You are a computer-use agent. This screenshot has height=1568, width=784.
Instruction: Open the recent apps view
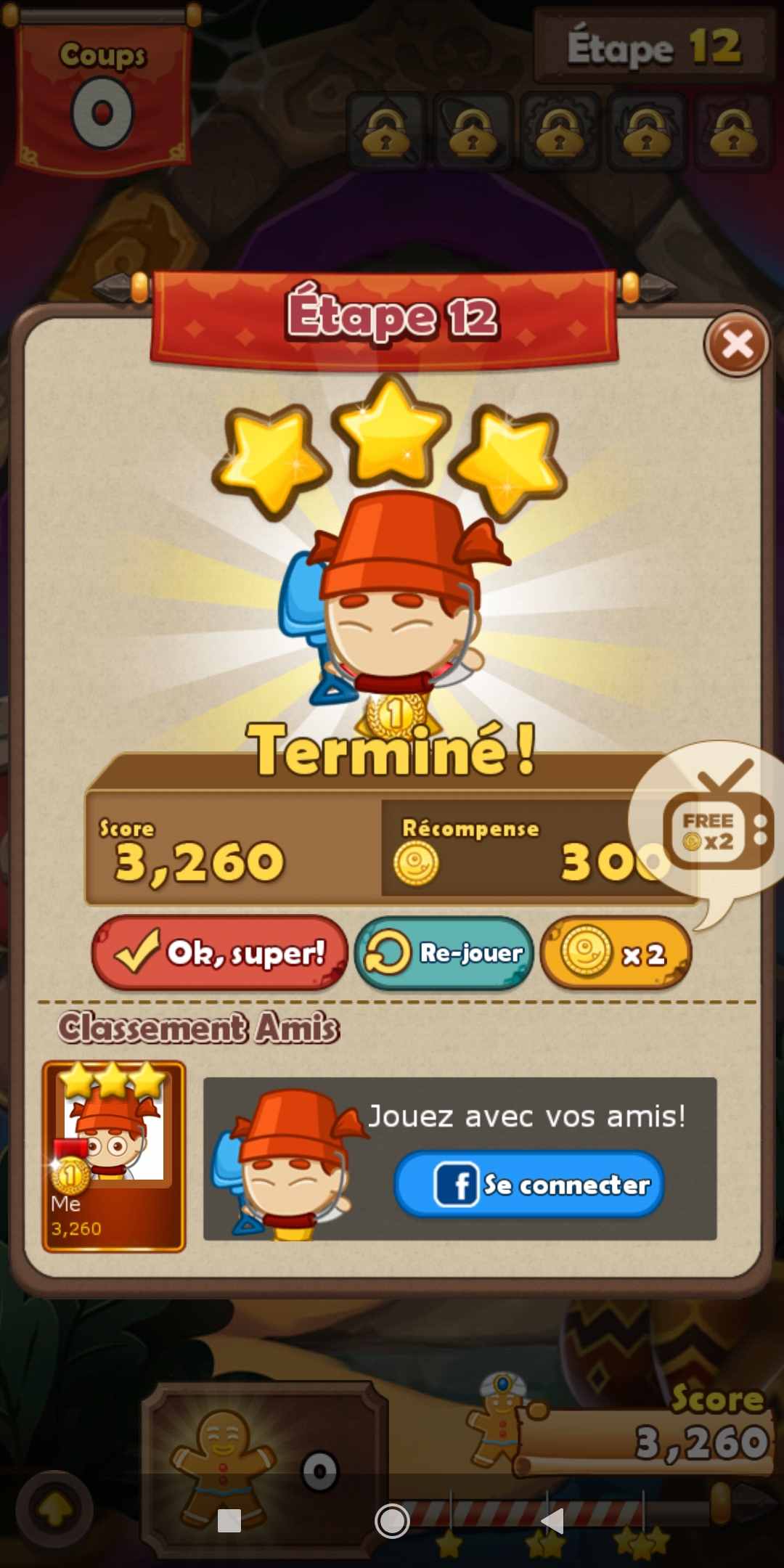click(x=229, y=1521)
